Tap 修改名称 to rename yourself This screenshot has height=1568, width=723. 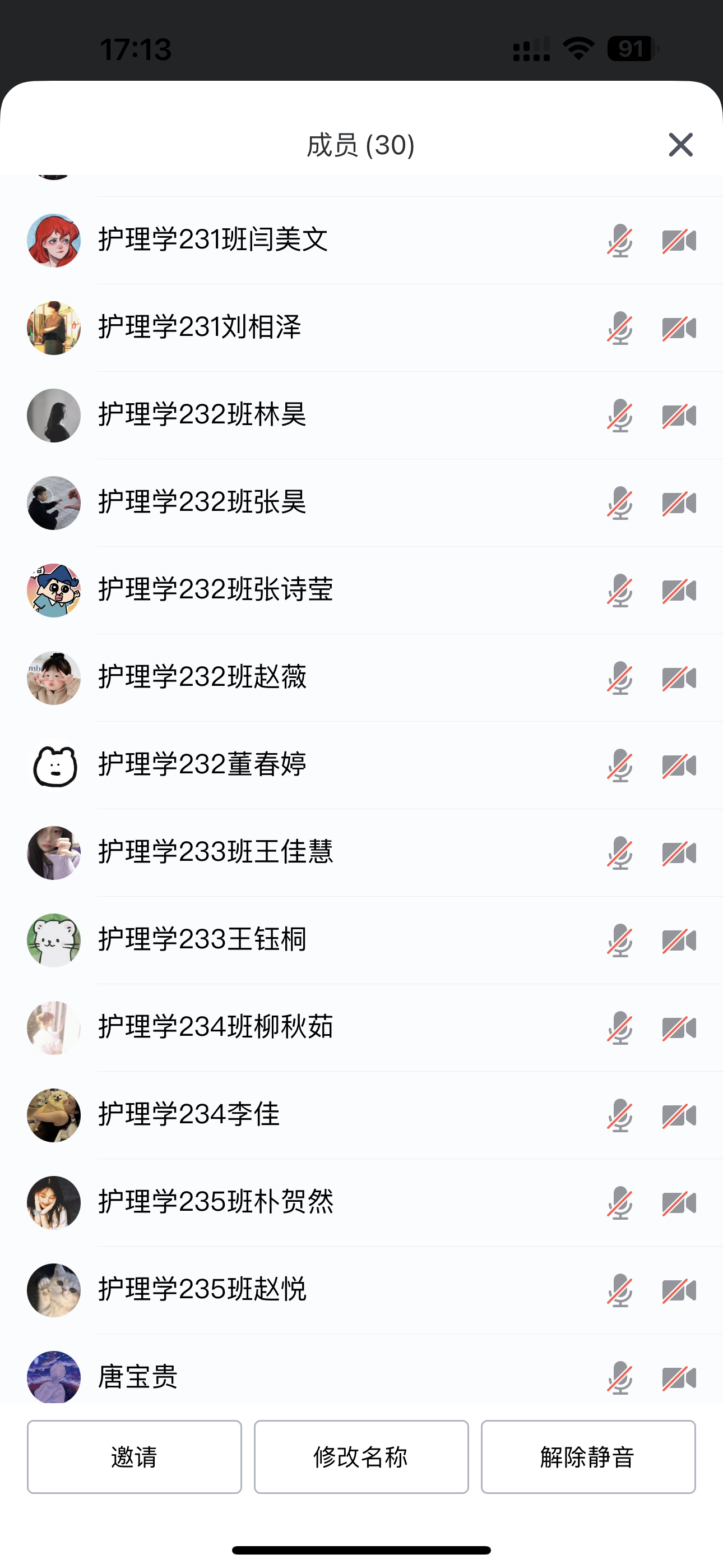(x=361, y=1456)
